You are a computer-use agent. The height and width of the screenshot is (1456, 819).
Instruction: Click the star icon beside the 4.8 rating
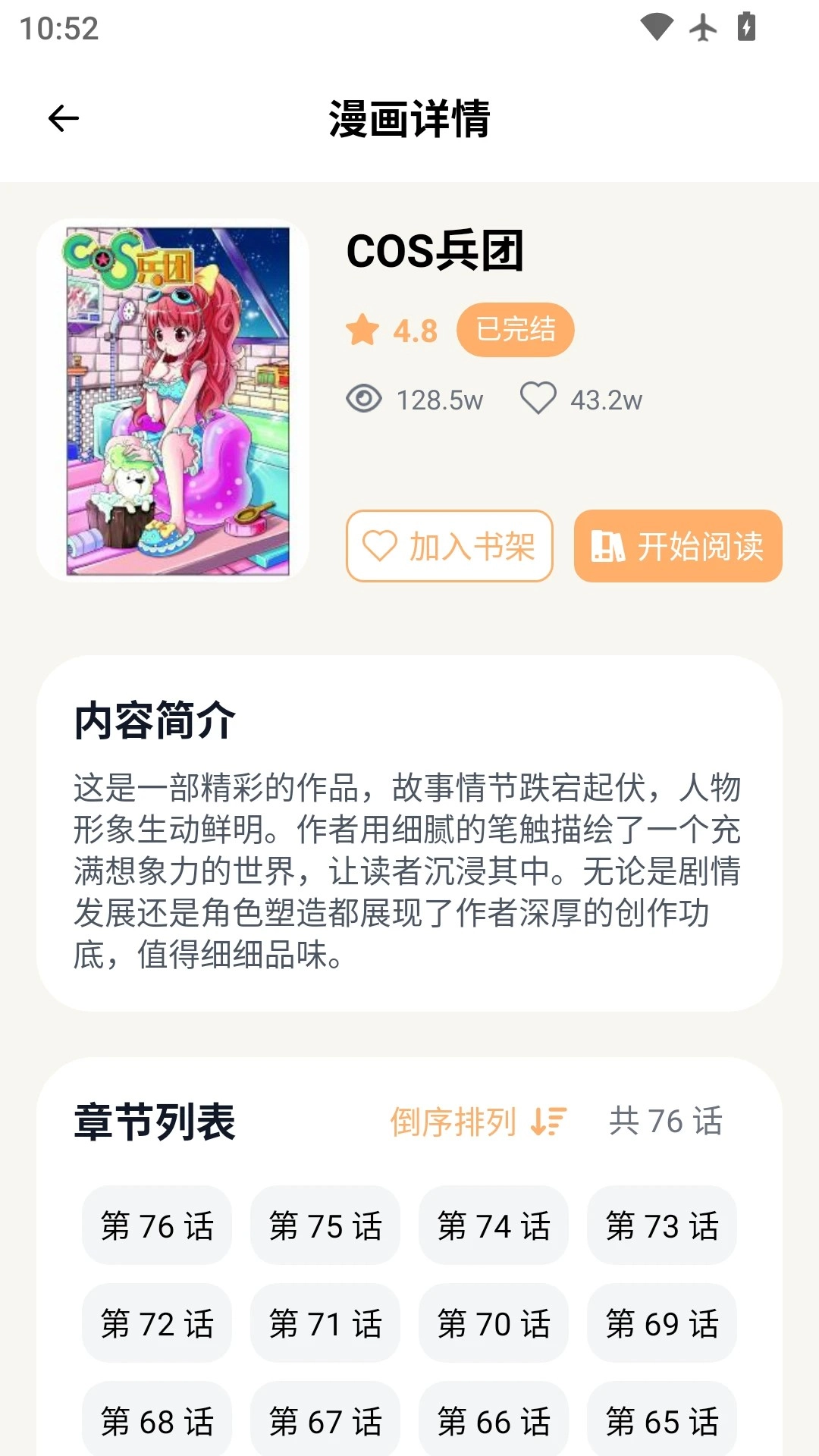364,330
